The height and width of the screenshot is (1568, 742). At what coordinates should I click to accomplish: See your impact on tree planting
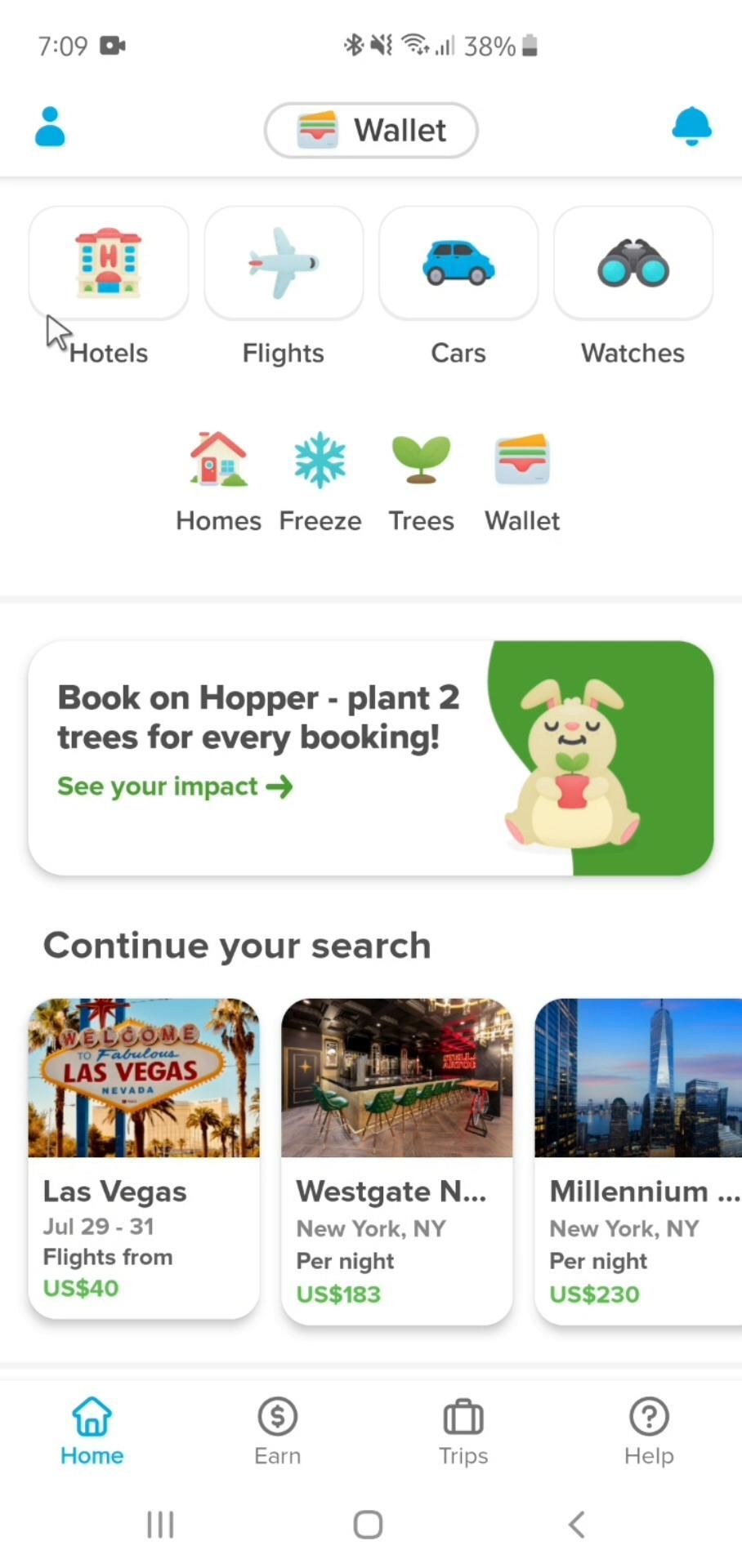pyautogui.click(x=174, y=786)
